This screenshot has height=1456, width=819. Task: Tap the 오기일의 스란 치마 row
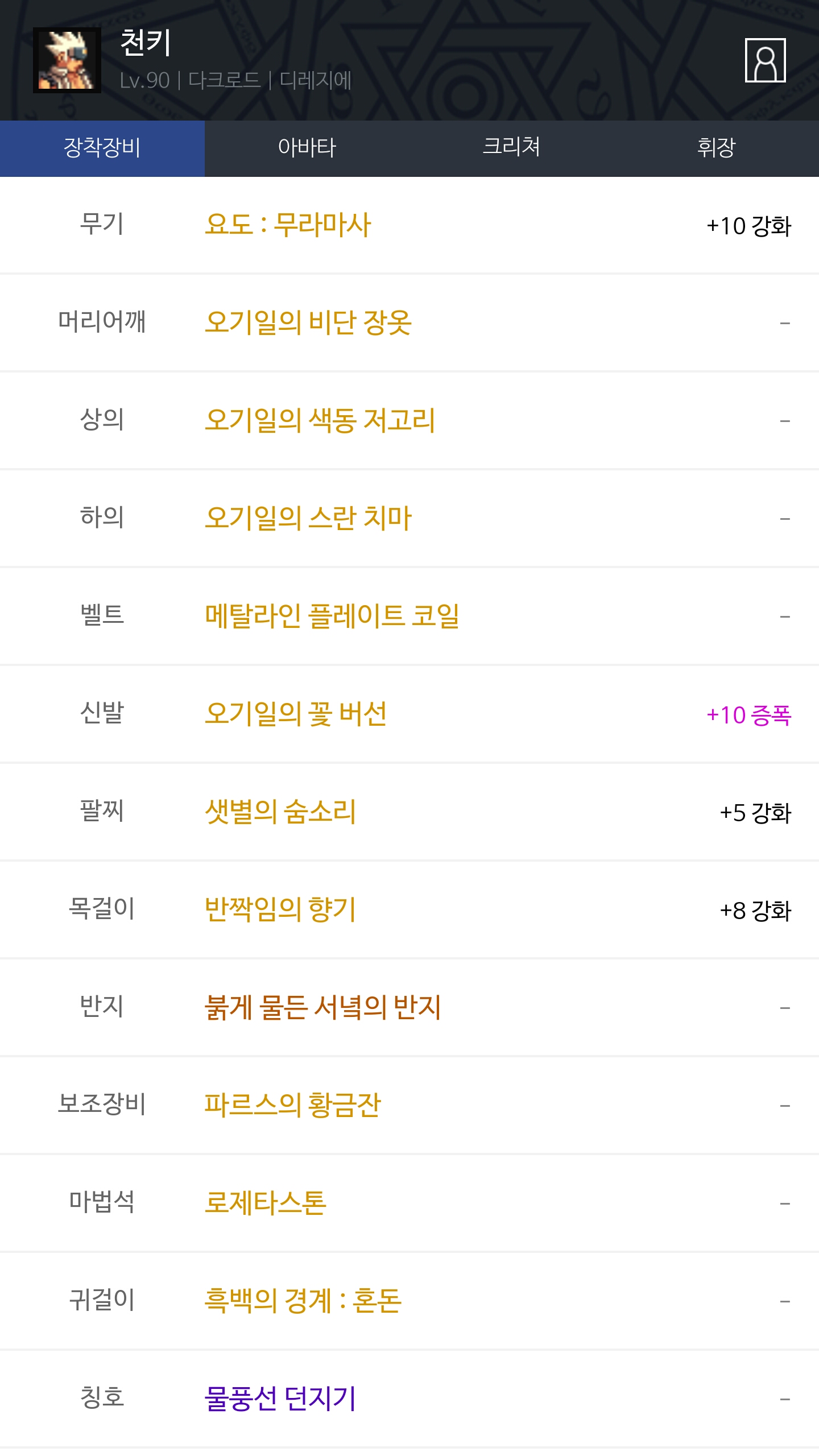coord(308,518)
